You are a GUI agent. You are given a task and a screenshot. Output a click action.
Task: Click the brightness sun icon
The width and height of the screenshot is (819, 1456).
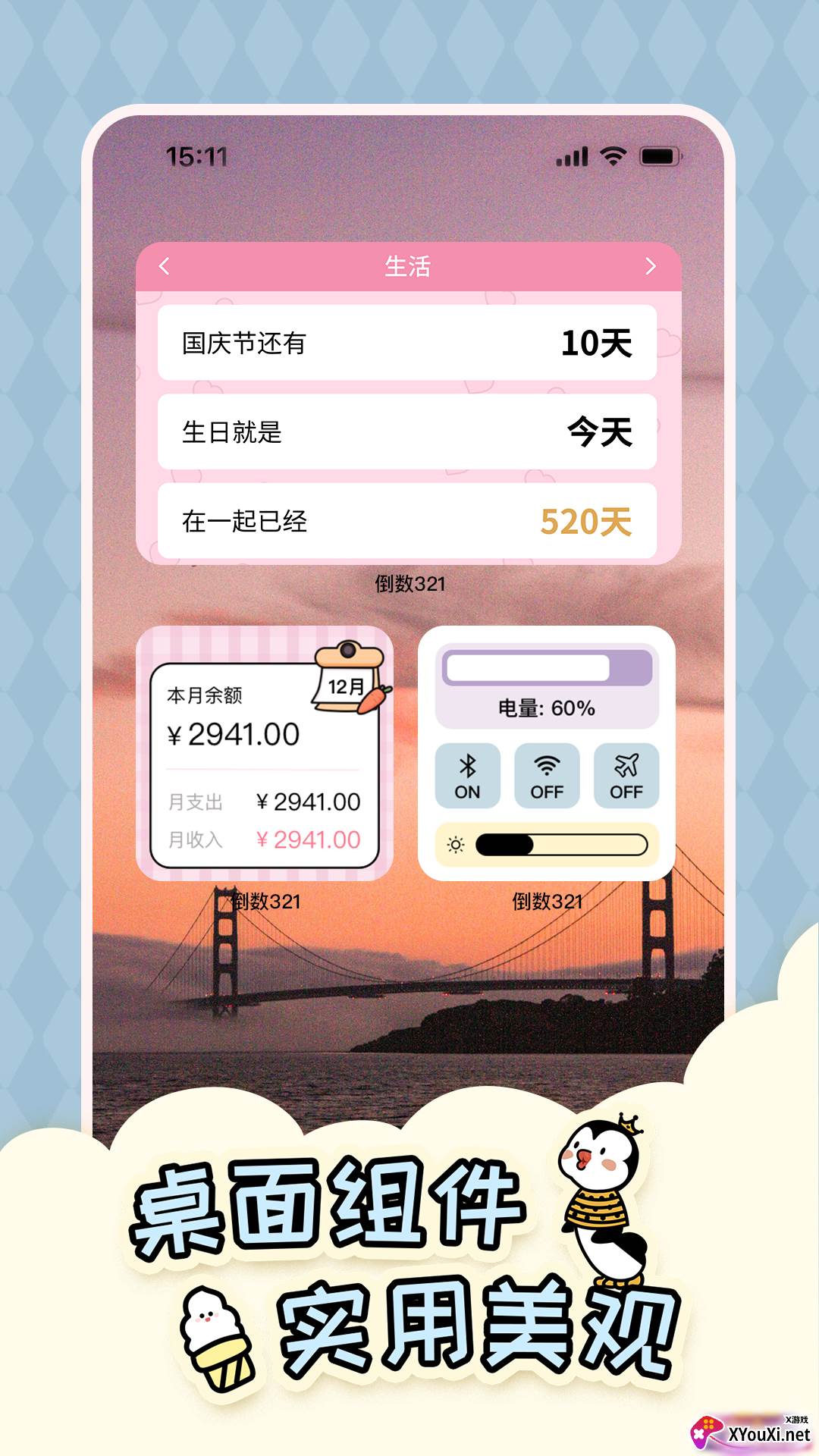coord(453,844)
